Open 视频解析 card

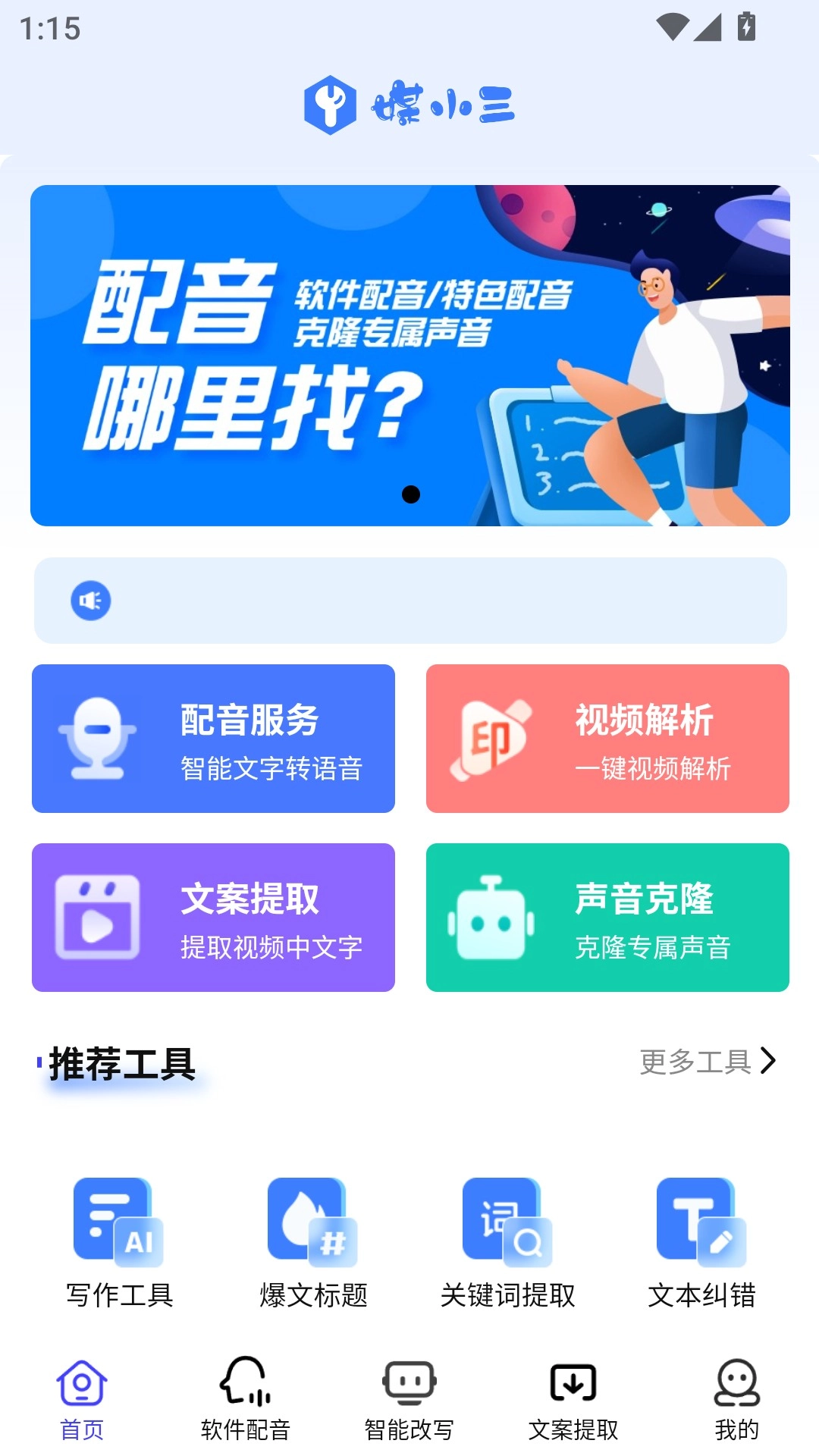pyautogui.click(x=607, y=739)
